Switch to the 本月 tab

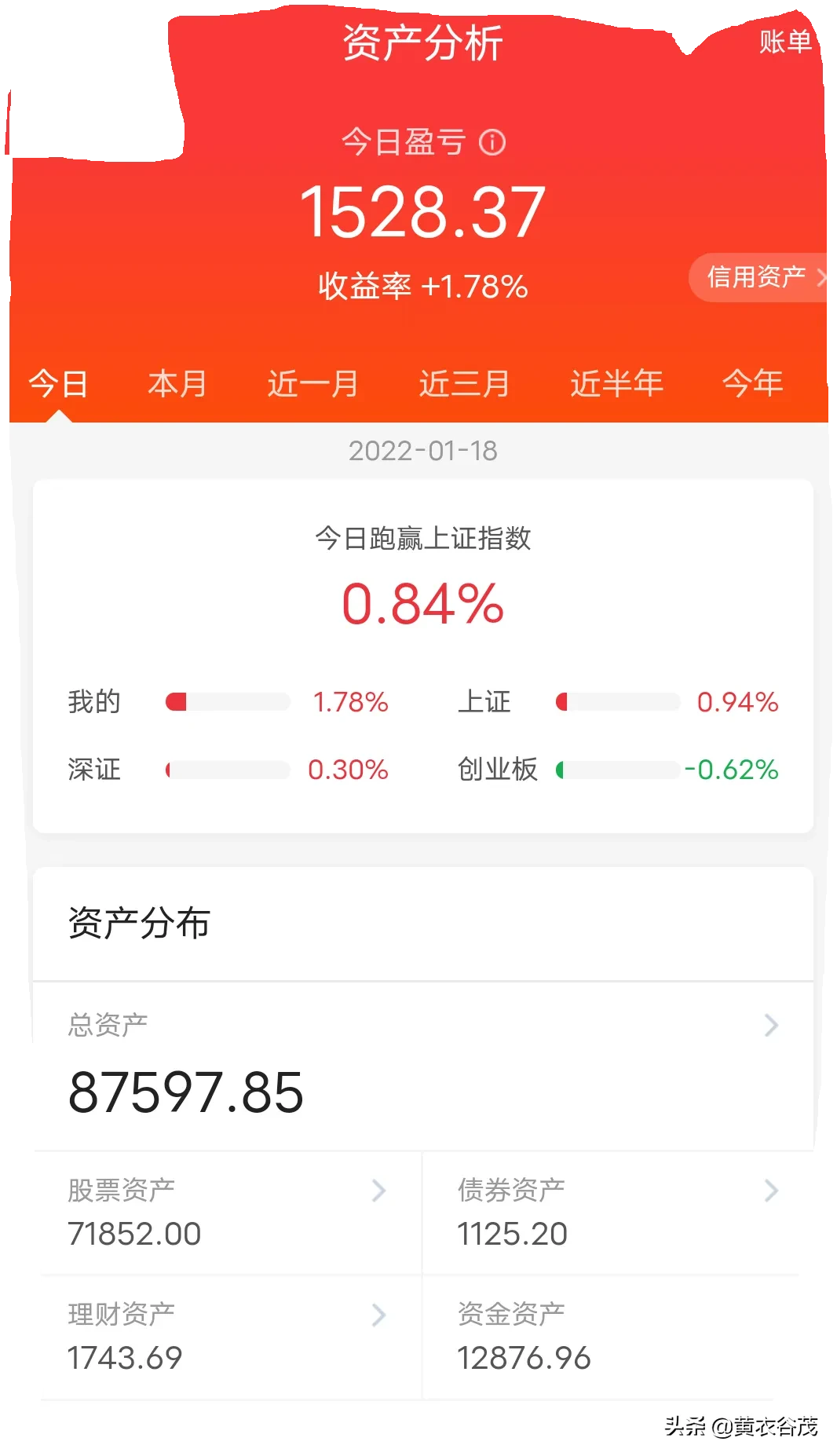[x=177, y=384]
